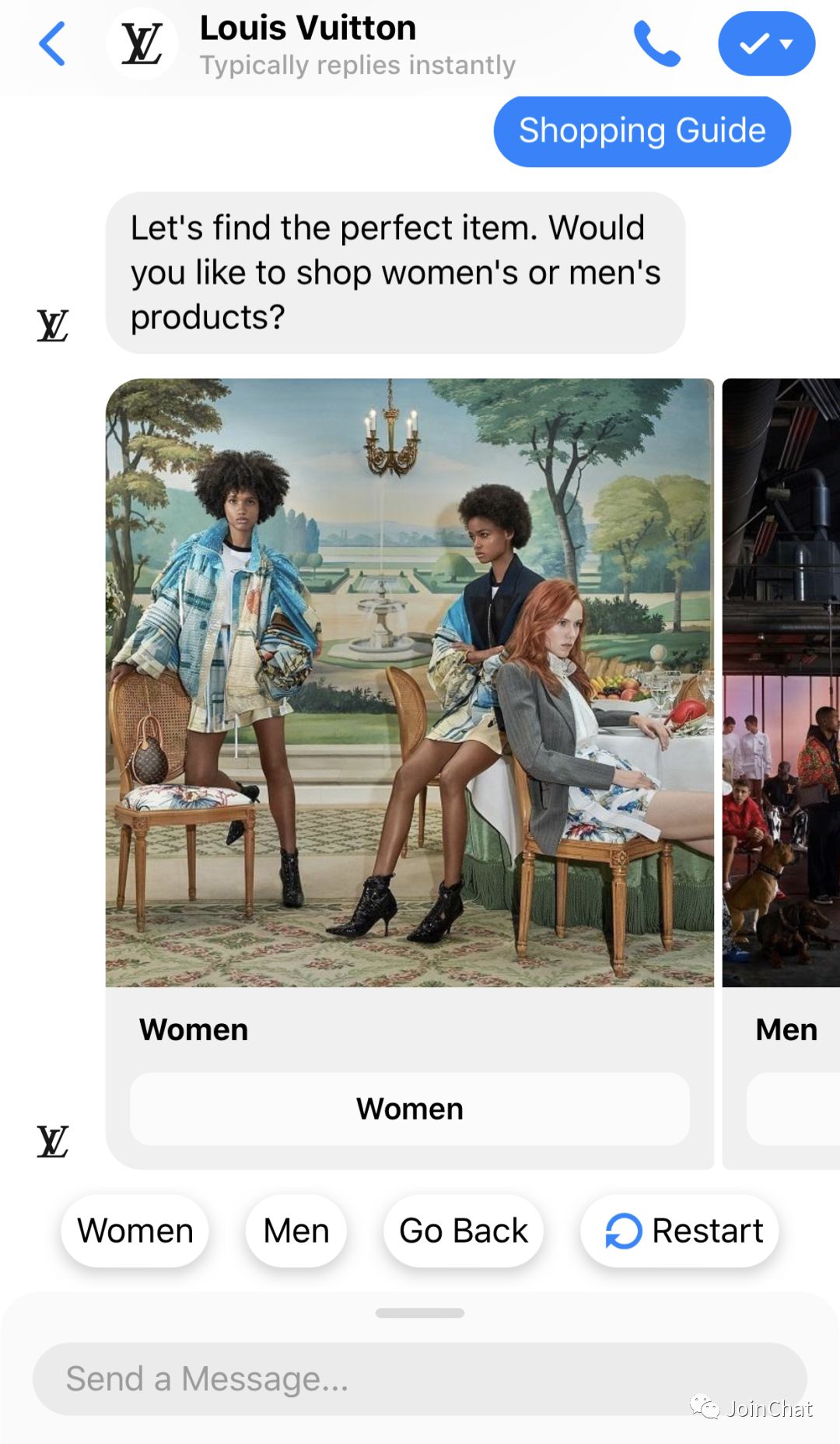Image resolution: width=840 pixels, height=1444 pixels.
Task: Choose the Men quick reply chip
Action: pyautogui.click(x=296, y=1231)
